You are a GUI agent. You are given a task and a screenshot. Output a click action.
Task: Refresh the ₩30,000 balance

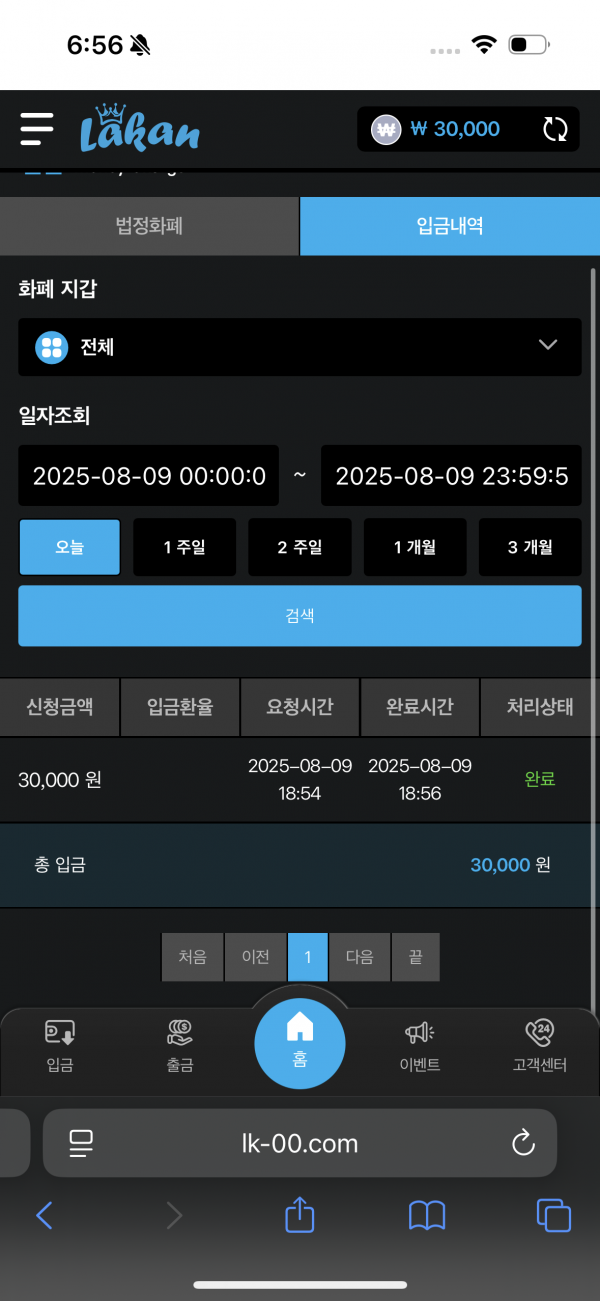(554, 129)
